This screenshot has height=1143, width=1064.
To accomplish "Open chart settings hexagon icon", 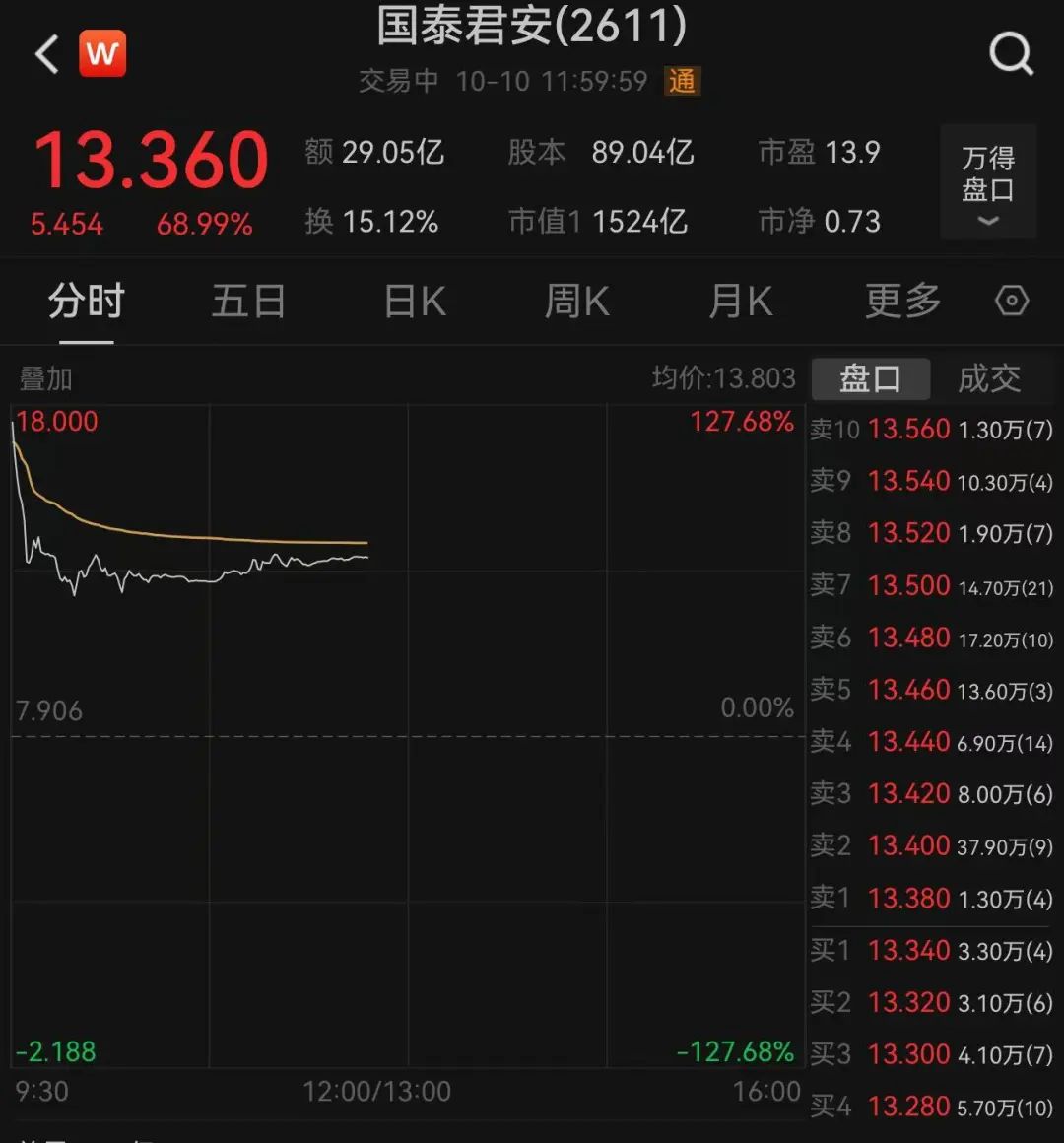I will coord(1012,301).
